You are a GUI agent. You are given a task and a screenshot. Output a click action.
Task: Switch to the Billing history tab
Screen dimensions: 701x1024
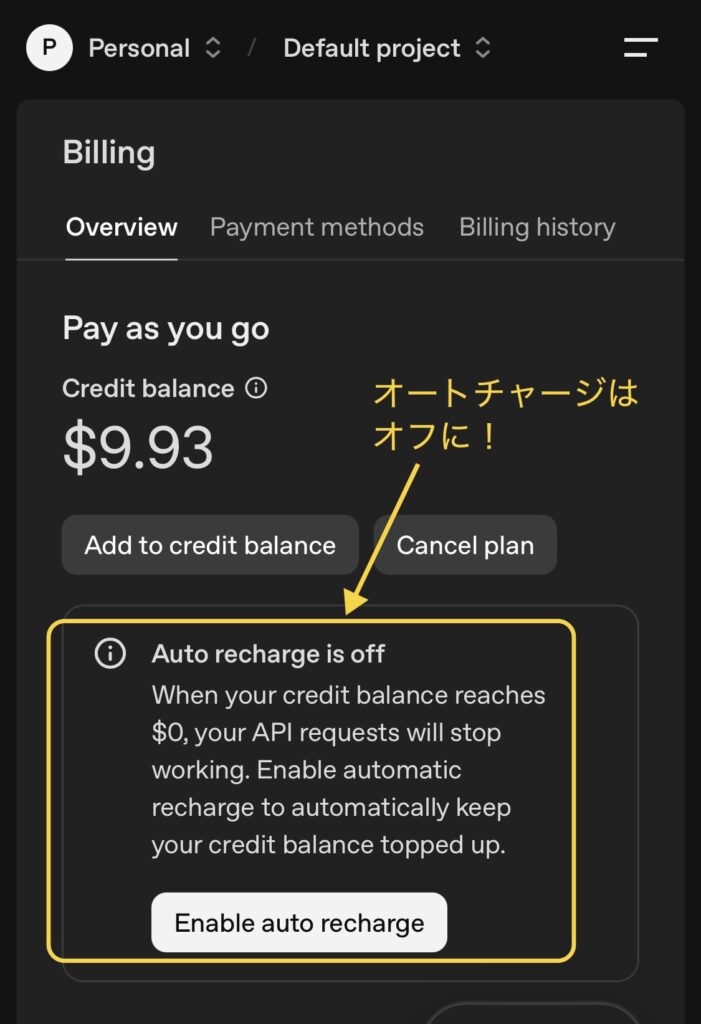(537, 227)
